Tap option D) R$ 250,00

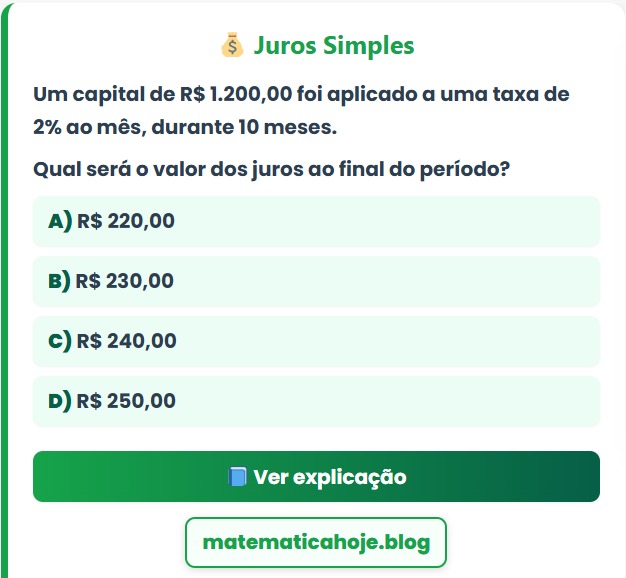pyautogui.click(x=316, y=401)
